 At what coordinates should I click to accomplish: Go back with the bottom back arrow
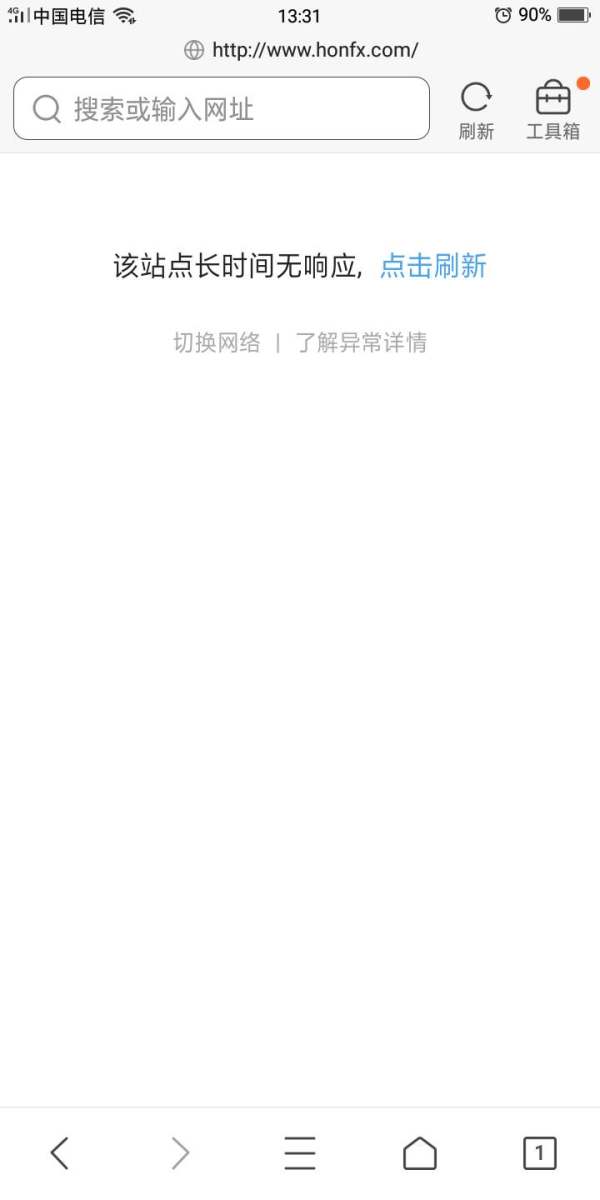(x=60, y=1153)
